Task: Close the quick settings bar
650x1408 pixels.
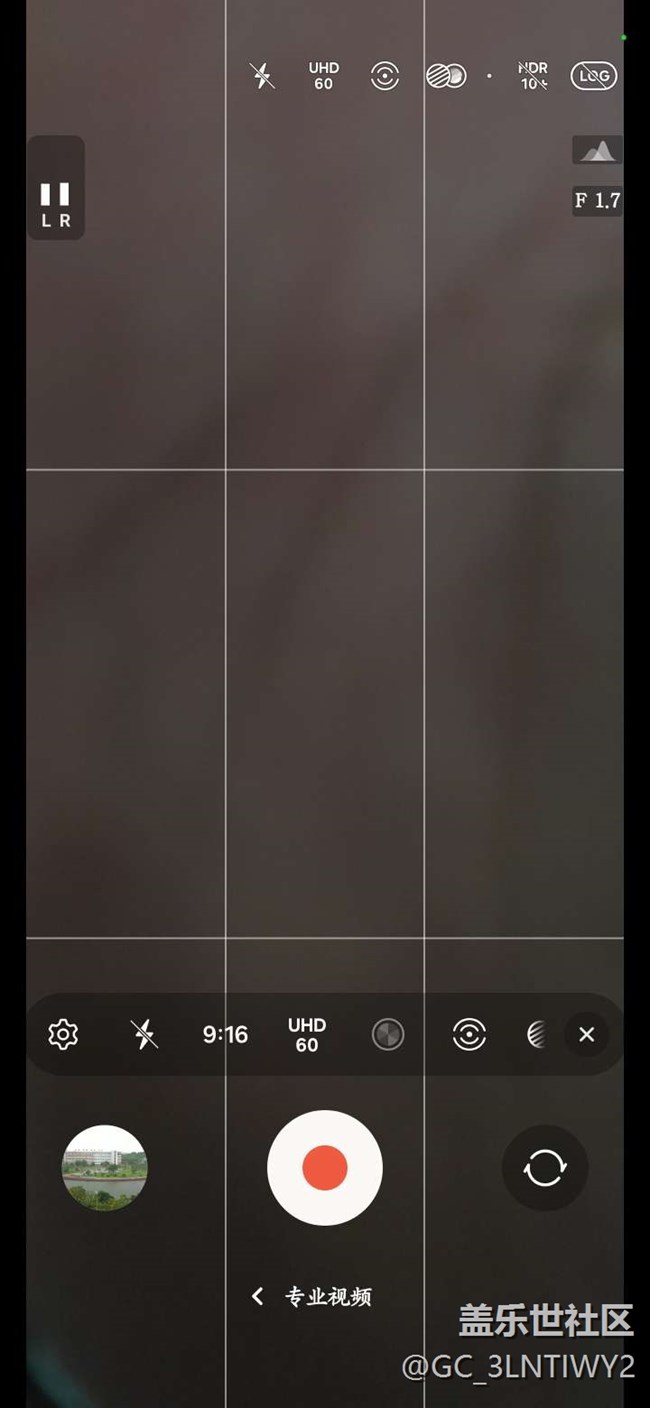Action: (x=587, y=1034)
